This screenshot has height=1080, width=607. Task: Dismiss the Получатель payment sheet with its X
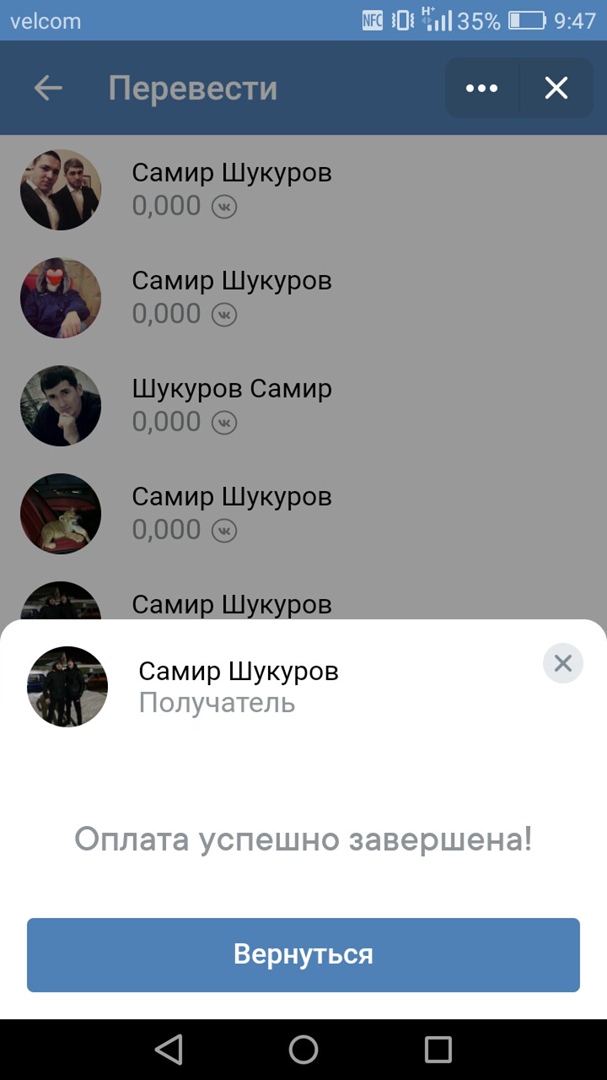click(x=563, y=663)
